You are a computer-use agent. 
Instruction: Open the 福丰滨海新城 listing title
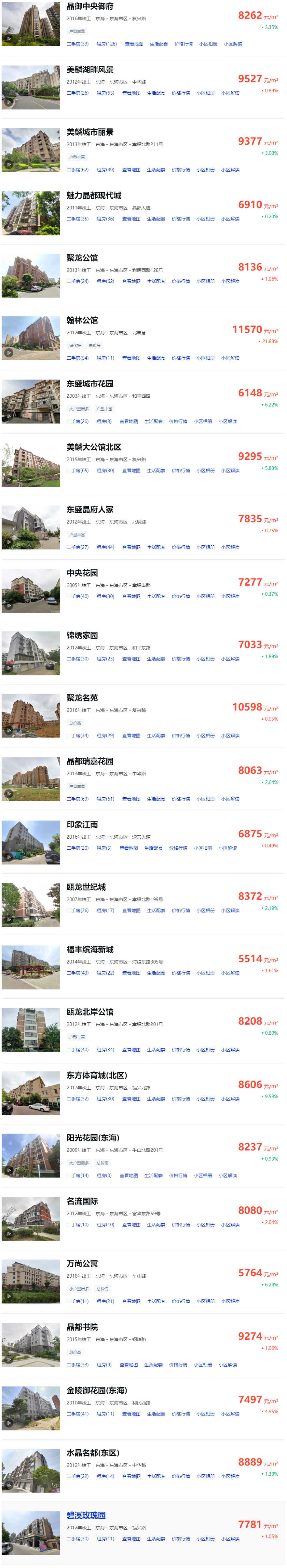[90, 950]
